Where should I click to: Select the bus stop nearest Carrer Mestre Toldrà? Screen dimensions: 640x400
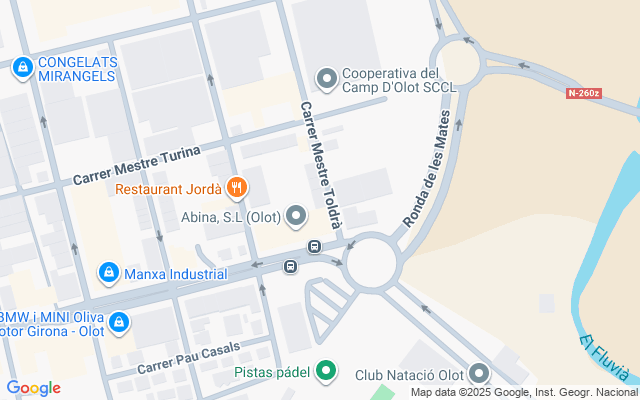click(314, 247)
